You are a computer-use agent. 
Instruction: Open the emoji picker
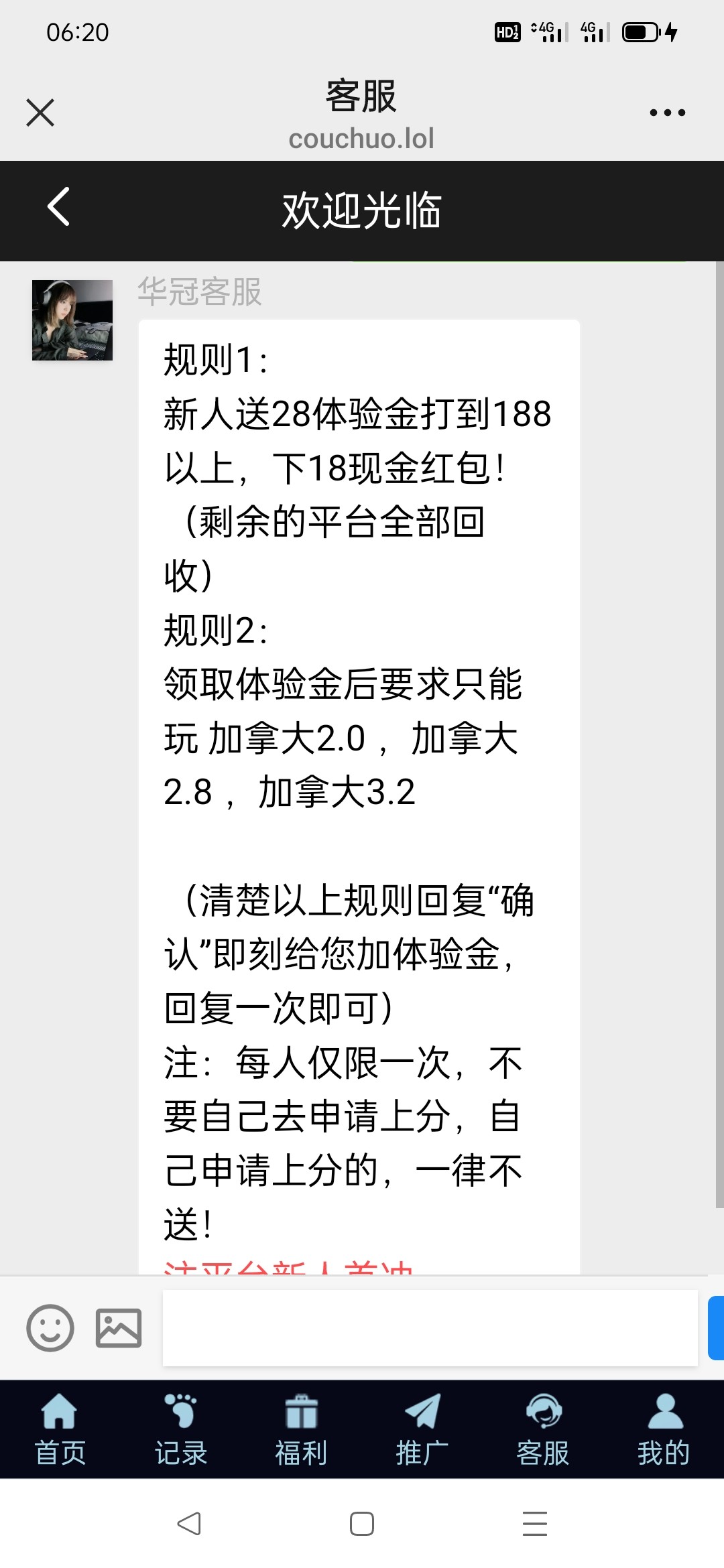pos(50,1327)
